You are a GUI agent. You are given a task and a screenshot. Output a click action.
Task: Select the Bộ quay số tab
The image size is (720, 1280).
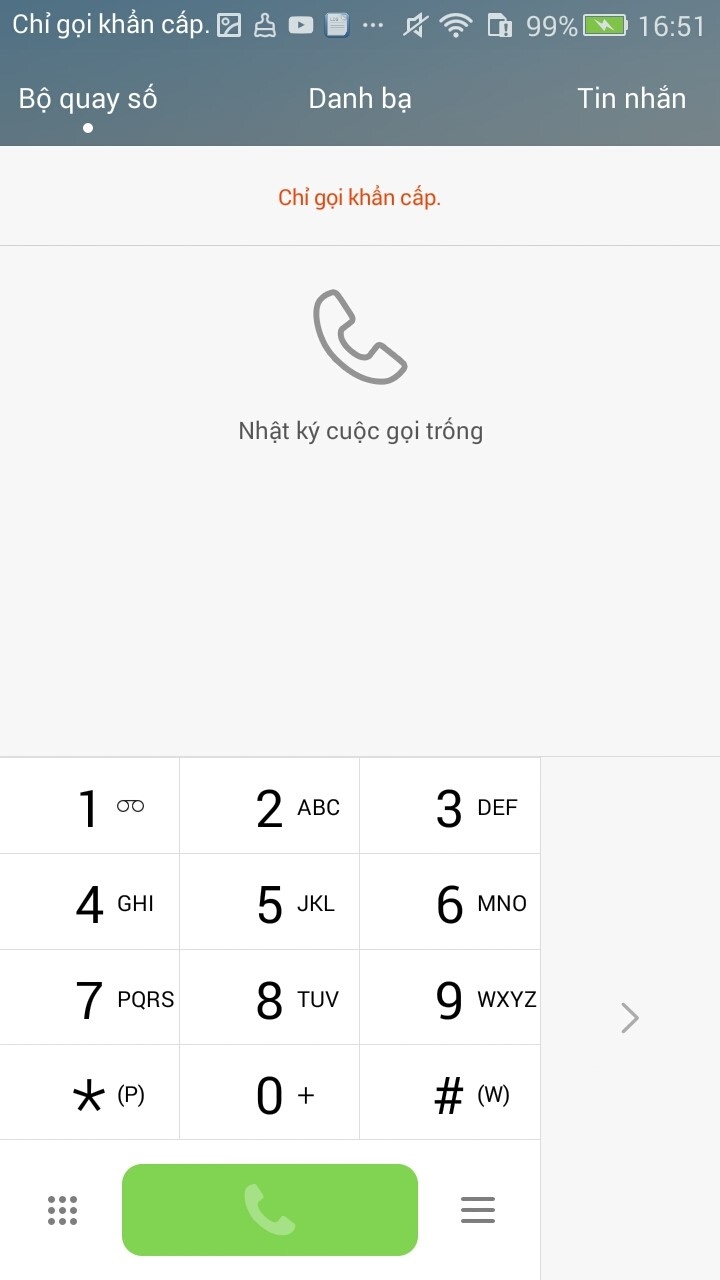88,99
